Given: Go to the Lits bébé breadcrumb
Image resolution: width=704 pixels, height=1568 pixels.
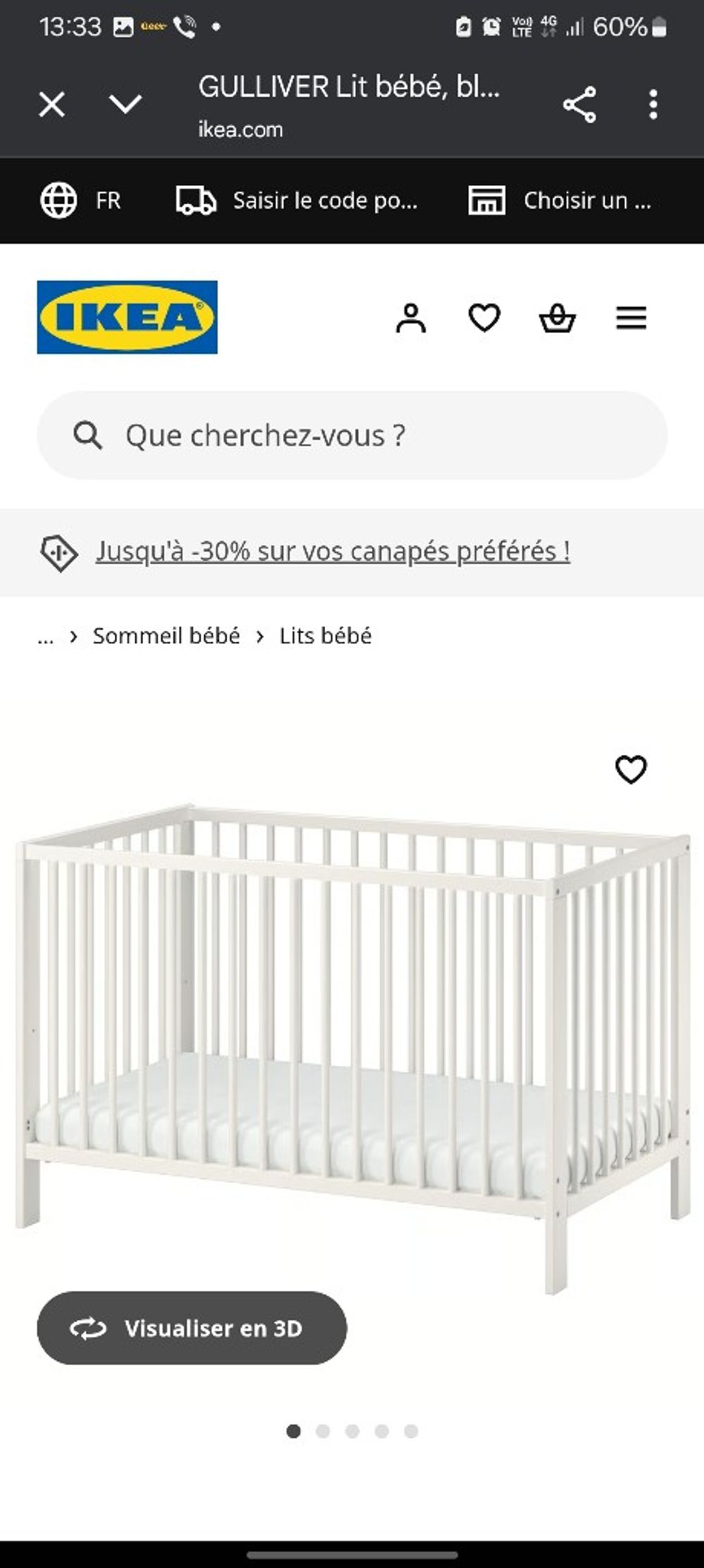Looking at the screenshot, I should 325,636.
